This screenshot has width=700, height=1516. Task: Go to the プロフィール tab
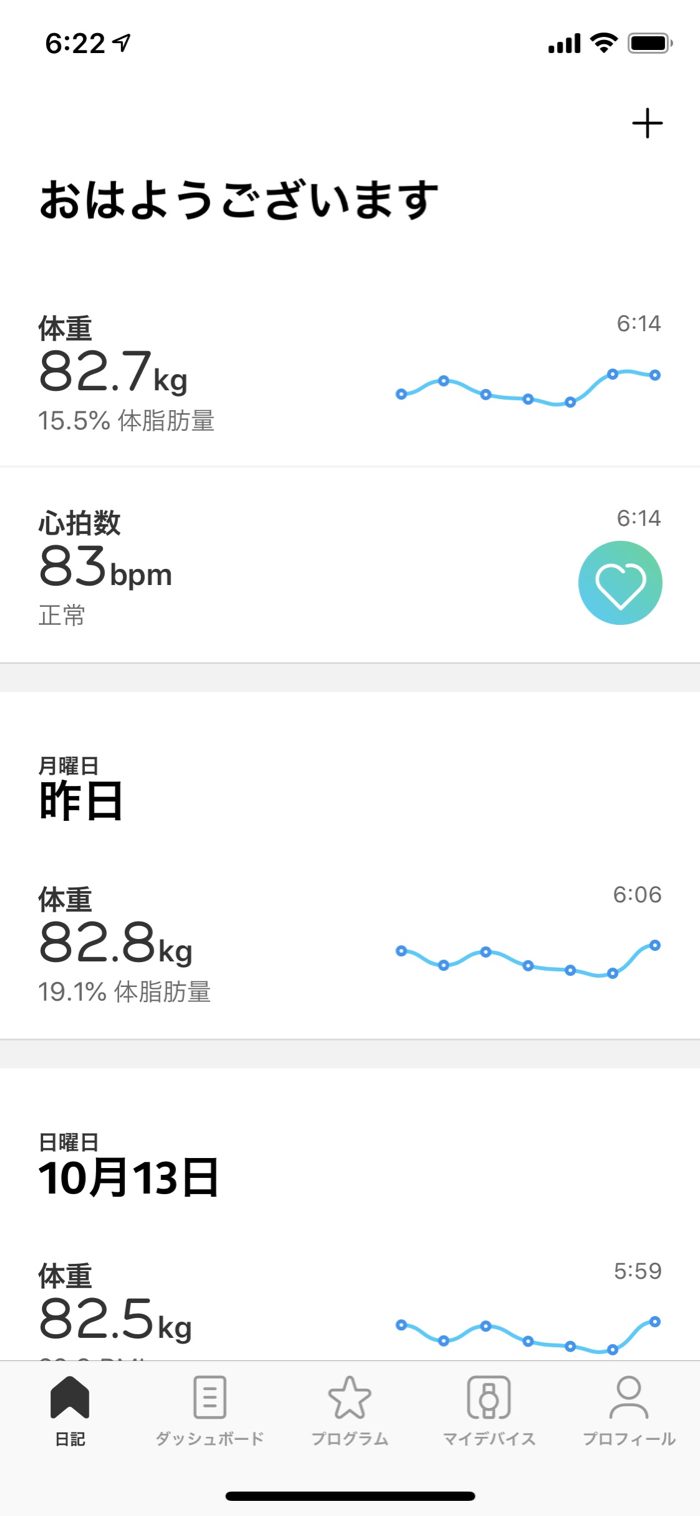tap(629, 1411)
